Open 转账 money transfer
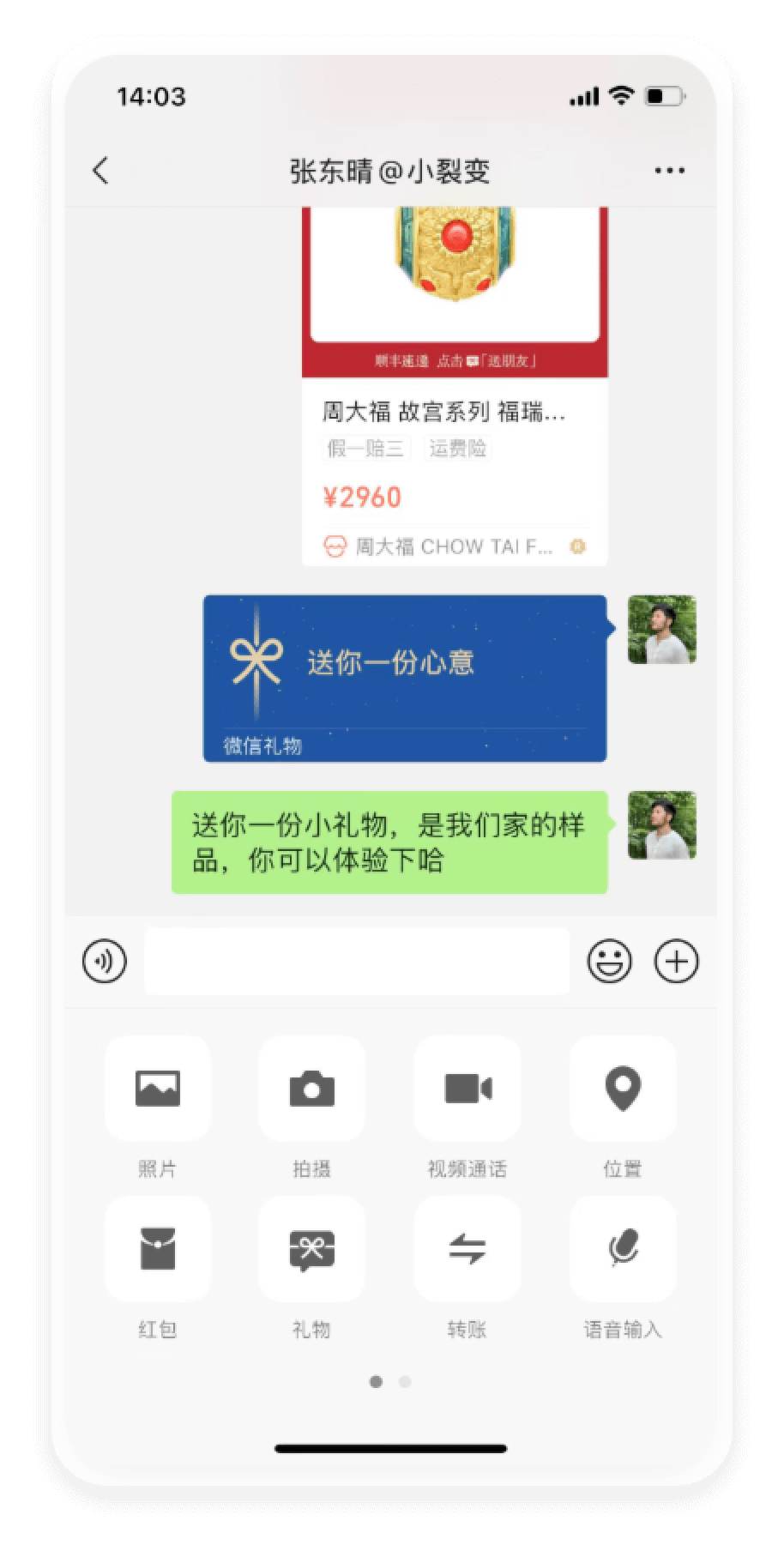 [x=467, y=1249]
